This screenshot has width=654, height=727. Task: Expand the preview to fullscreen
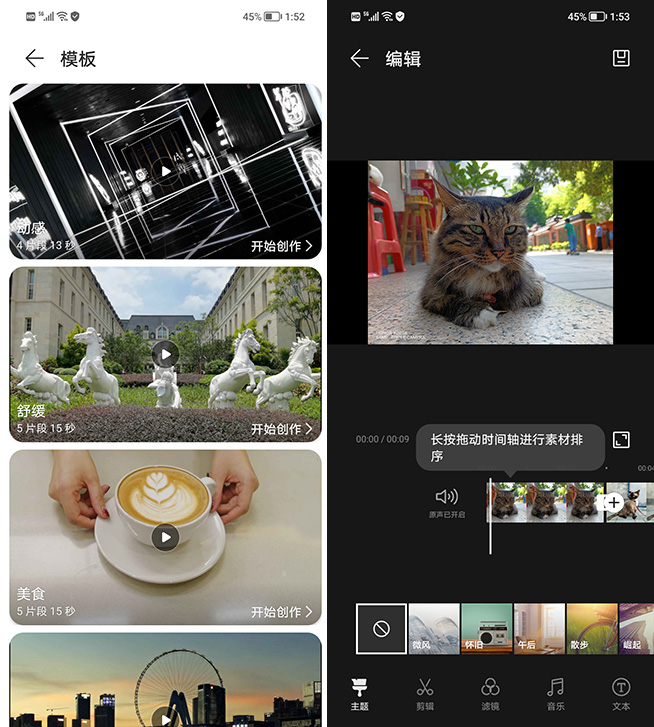pyautogui.click(x=621, y=440)
